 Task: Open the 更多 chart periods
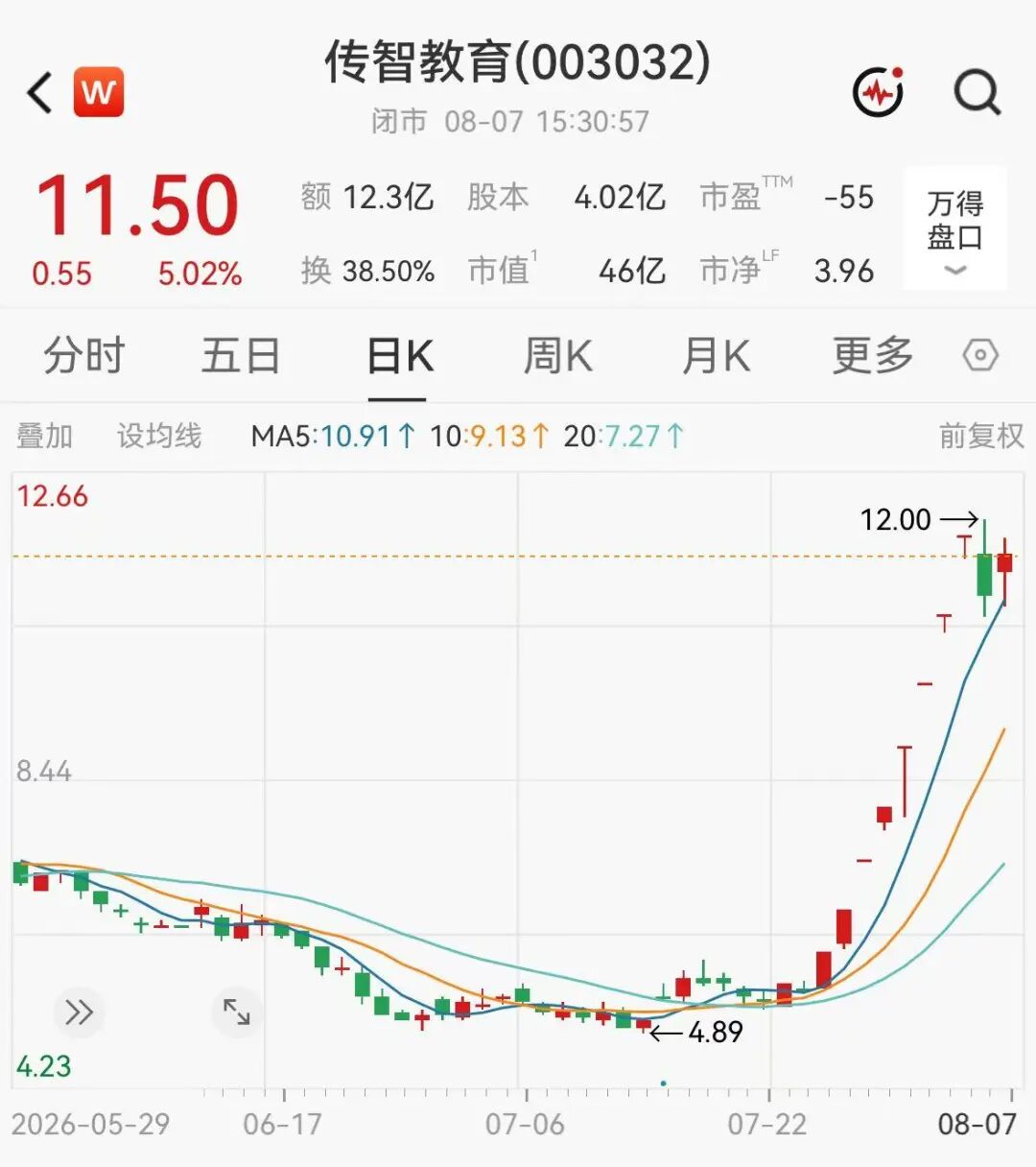click(873, 356)
